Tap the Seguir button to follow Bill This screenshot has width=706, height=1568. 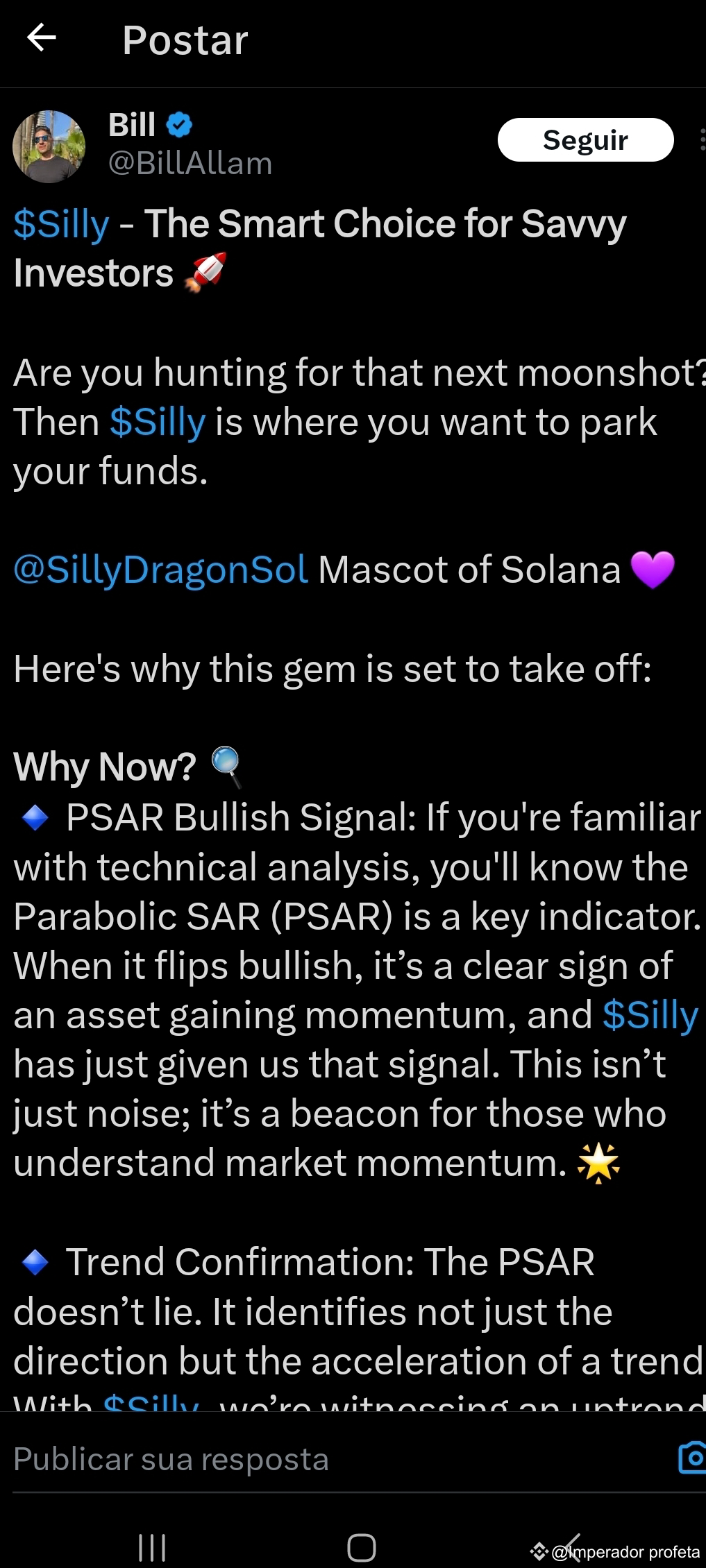click(585, 139)
